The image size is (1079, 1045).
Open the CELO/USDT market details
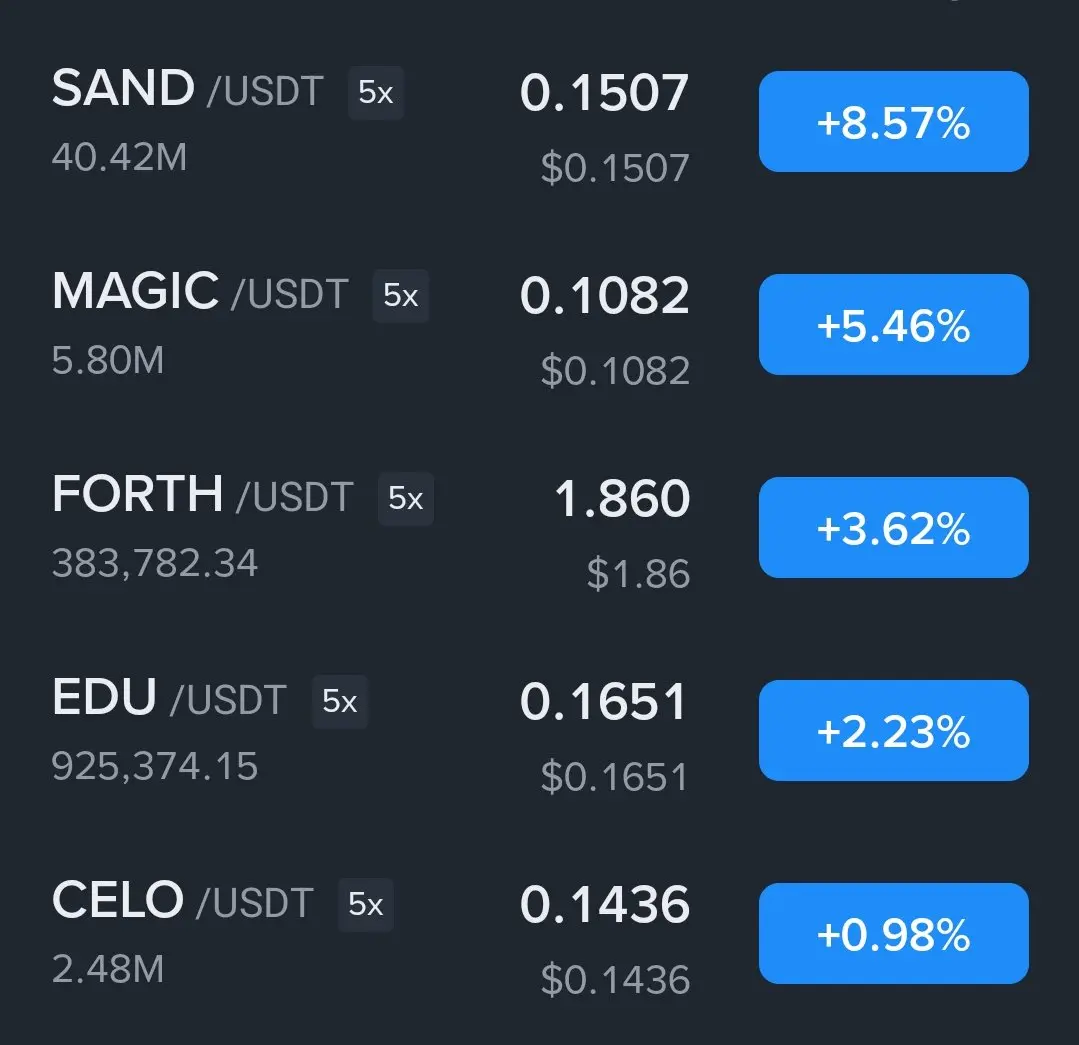click(x=182, y=903)
